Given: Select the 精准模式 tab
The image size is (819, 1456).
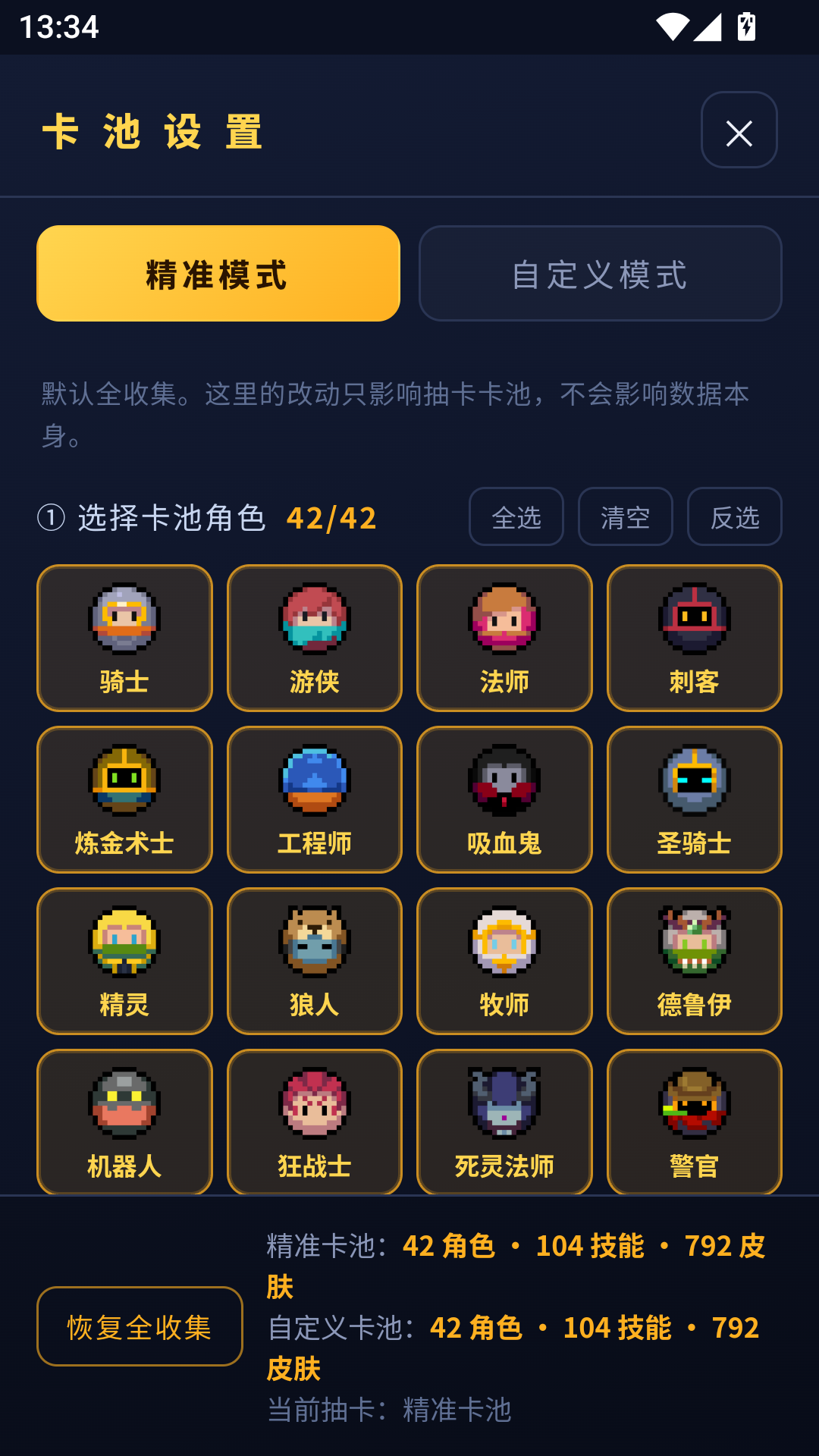Looking at the screenshot, I should tap(218, 274).
